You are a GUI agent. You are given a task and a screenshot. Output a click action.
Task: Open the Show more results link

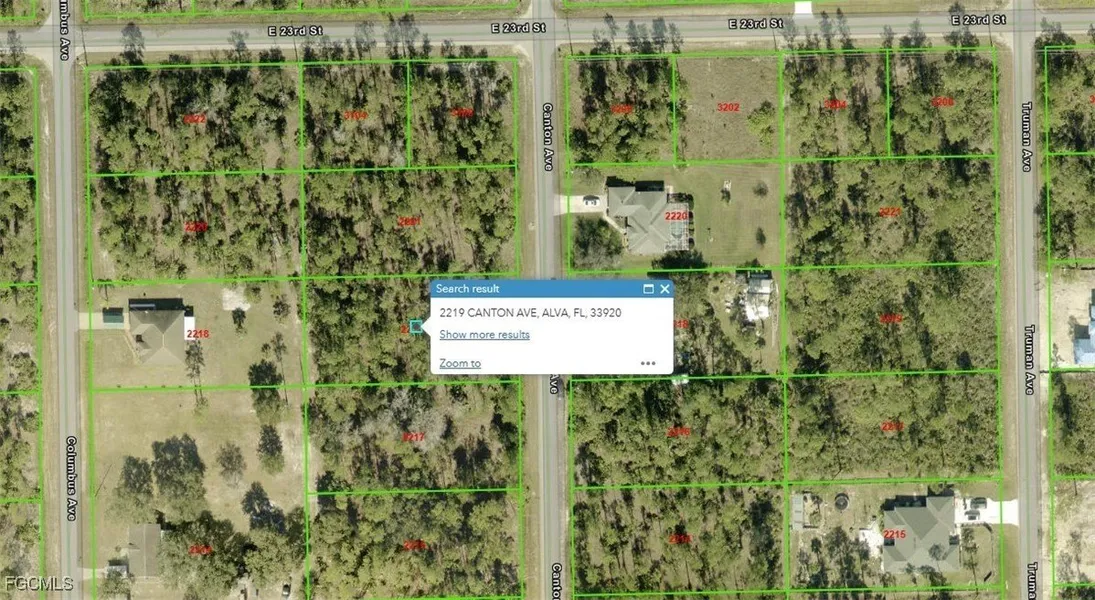[484, 334]
